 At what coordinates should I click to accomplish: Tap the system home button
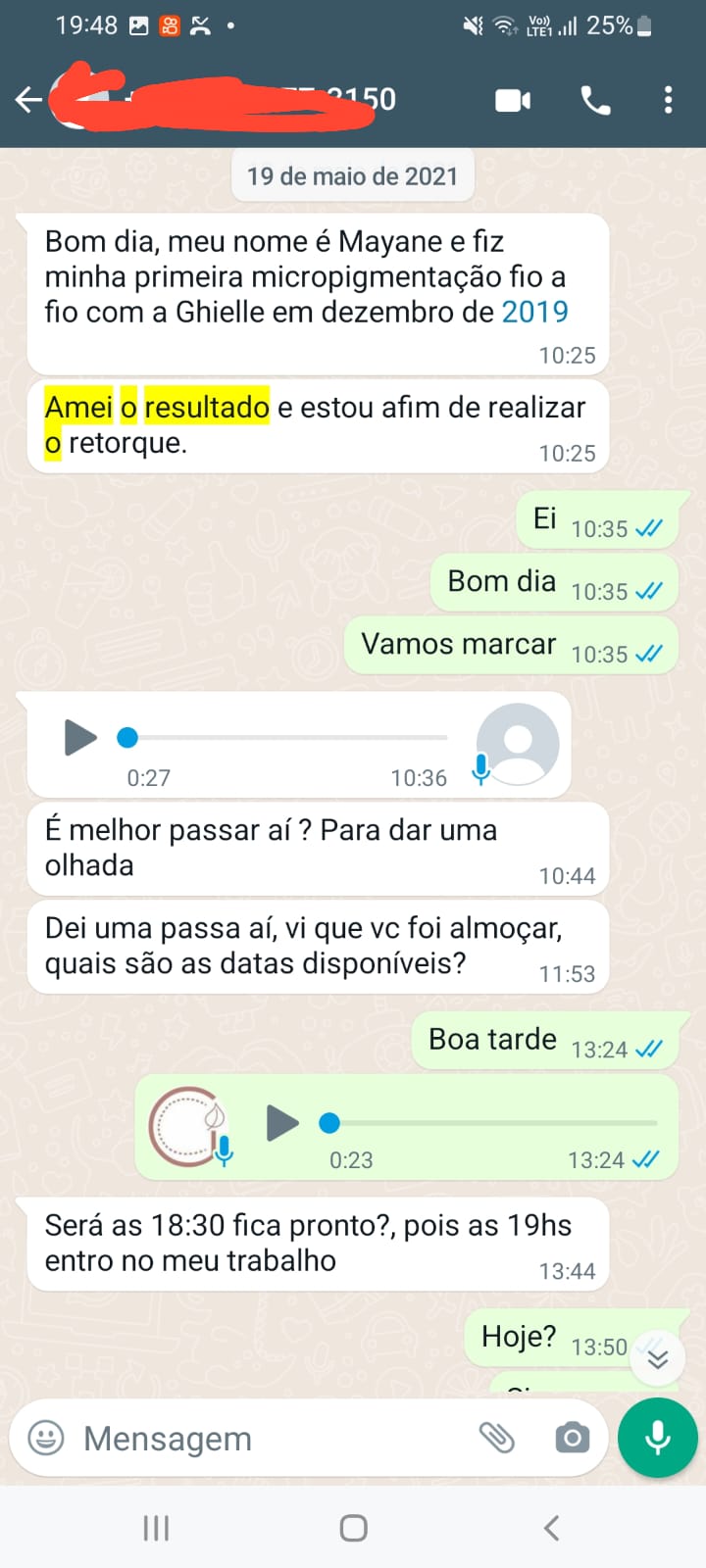pyautogui.click(x=353, y=1528)
